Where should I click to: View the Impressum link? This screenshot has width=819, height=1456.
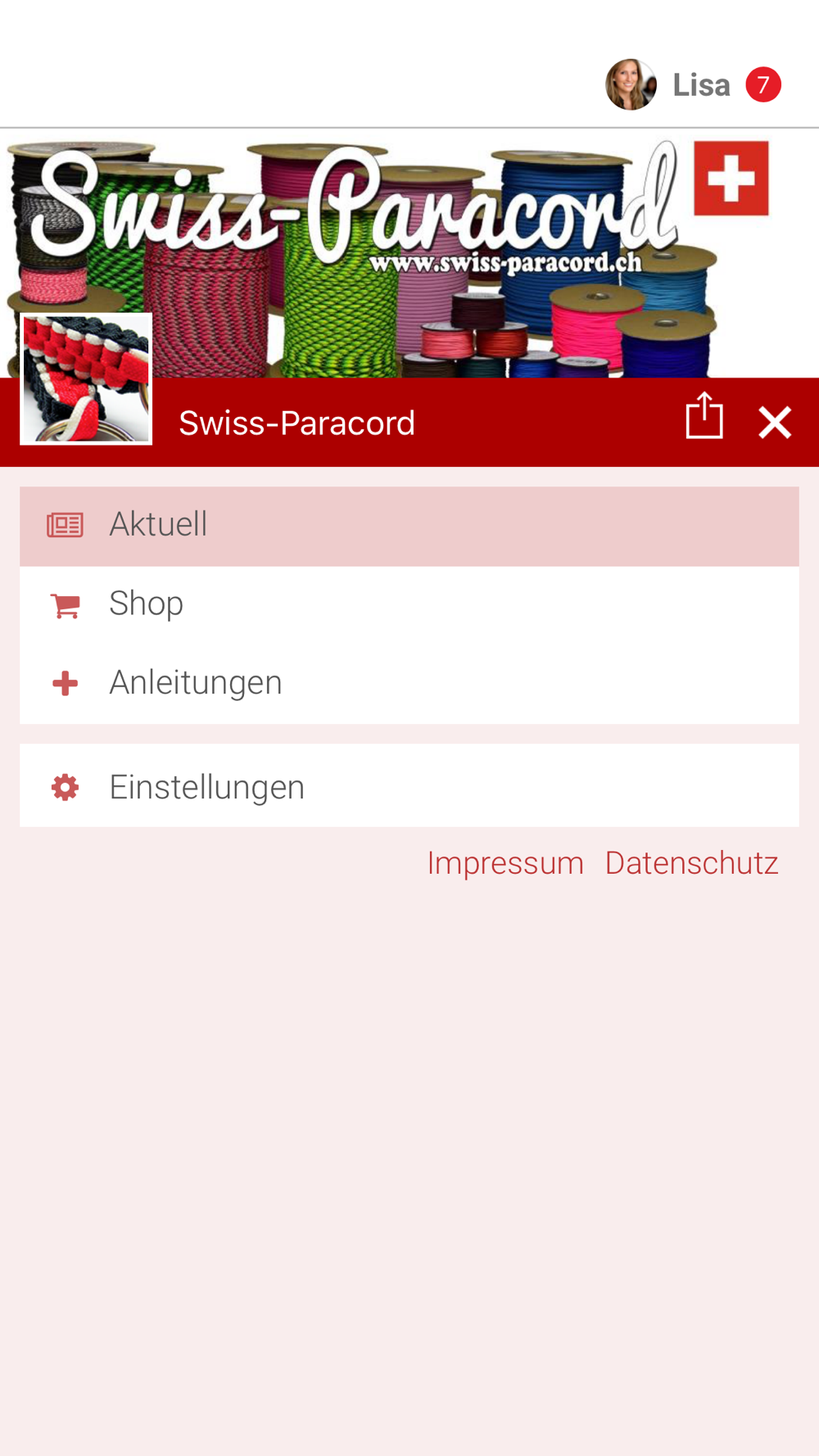pos(505,863)
